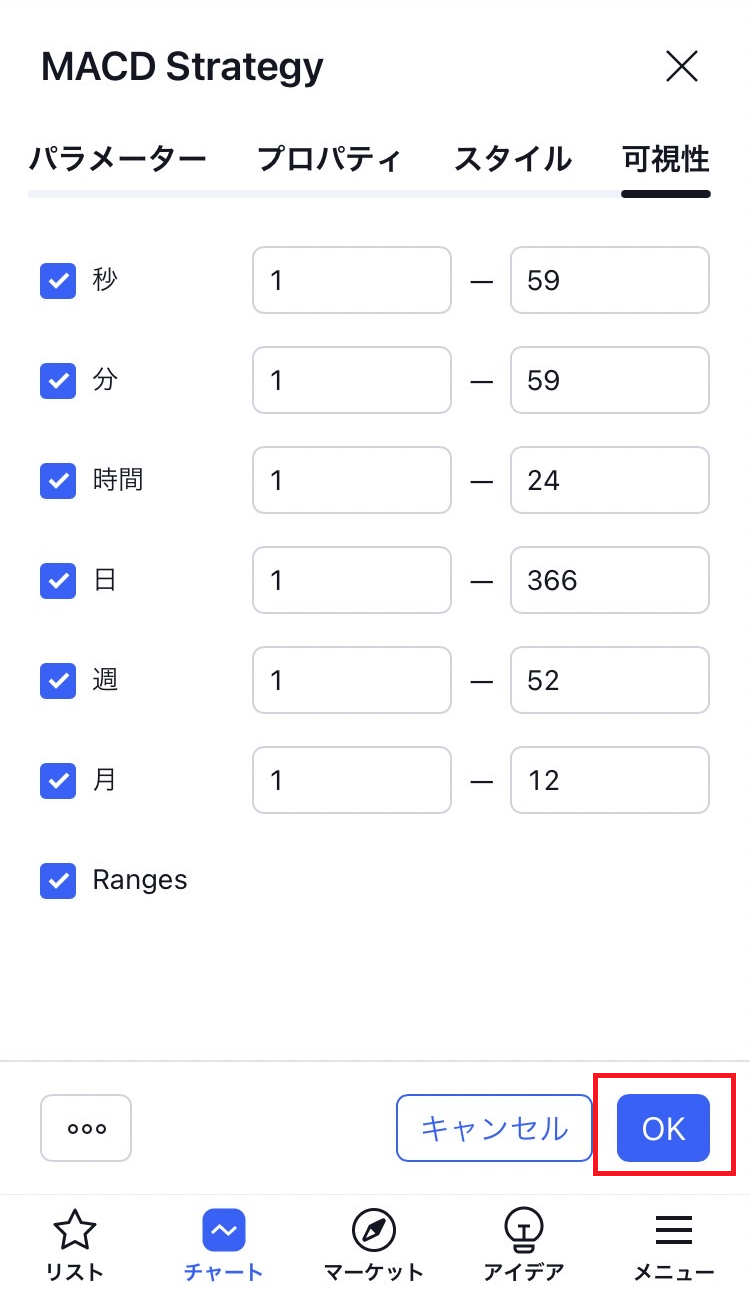Uncheck the 月 checkbox
Viewport: 750px width, 1292px height.
[58, 780]
